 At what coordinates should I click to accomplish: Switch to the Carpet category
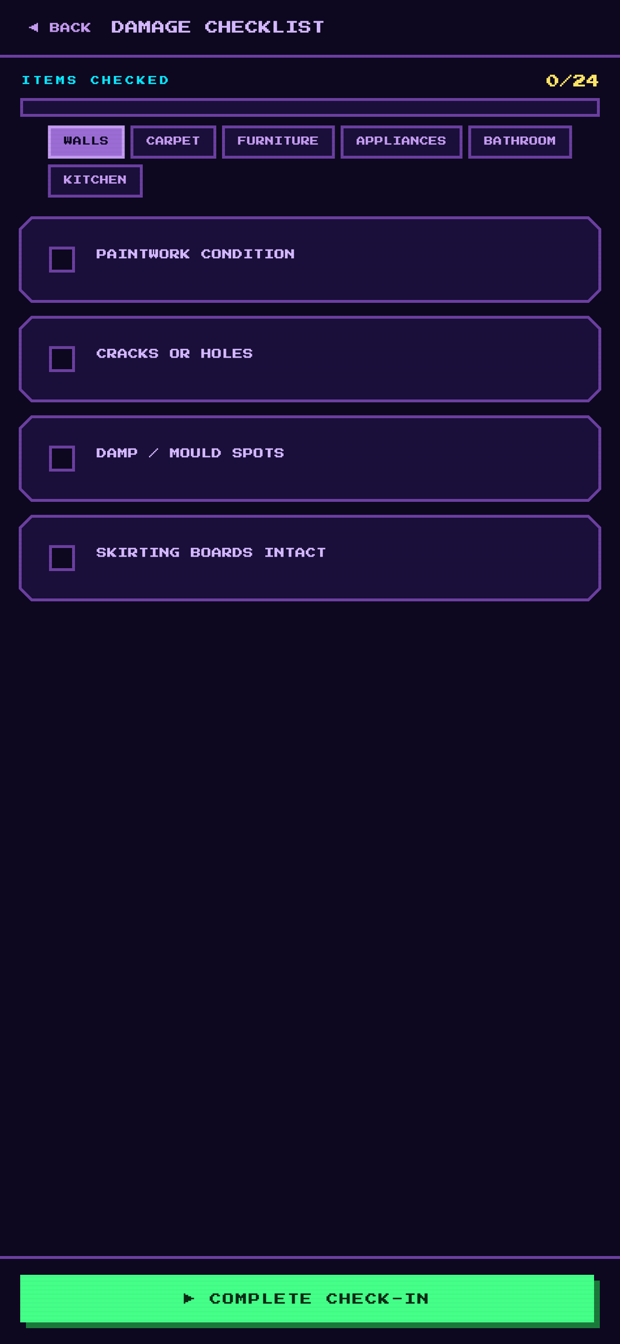pos(173,142)
